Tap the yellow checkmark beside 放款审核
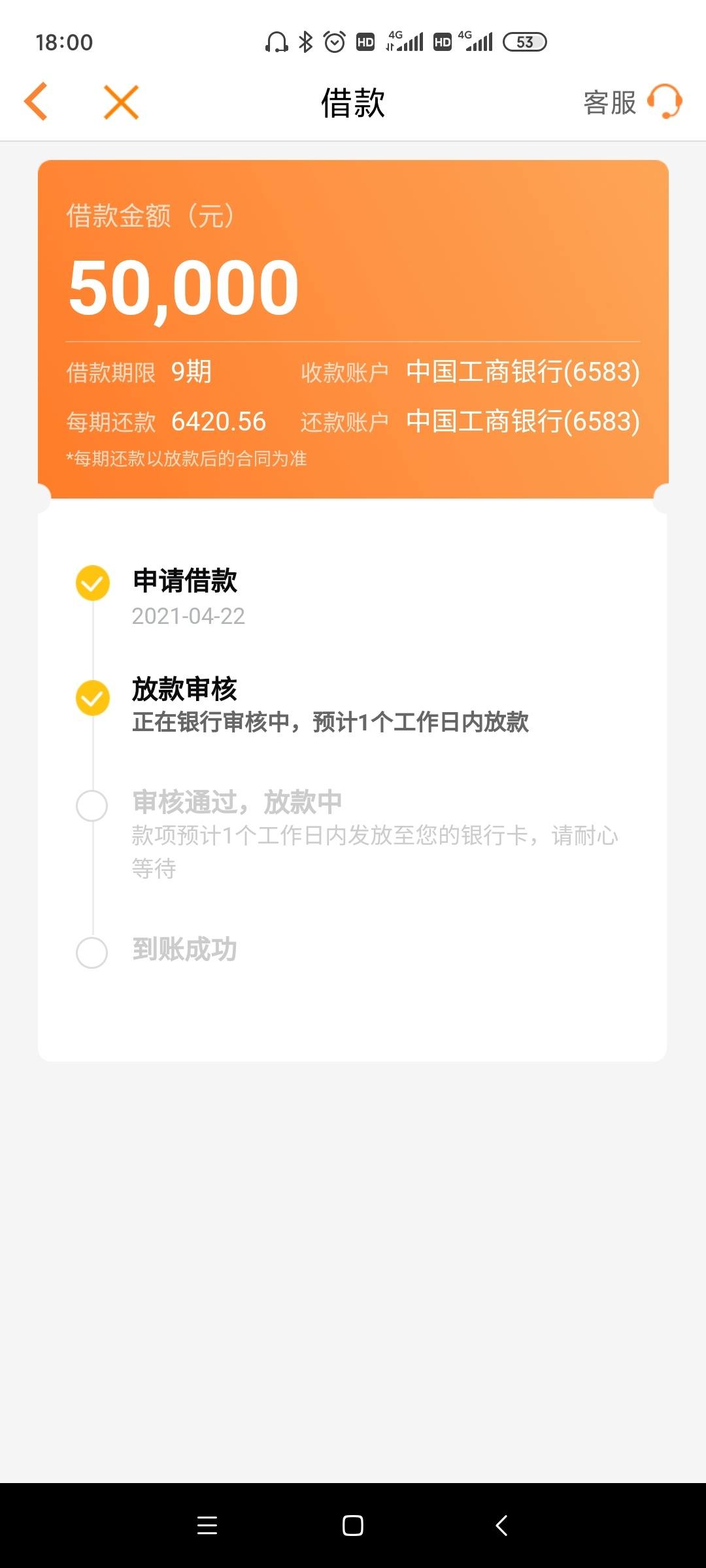Screen dimensions: 706x1568 pos(92,697)
